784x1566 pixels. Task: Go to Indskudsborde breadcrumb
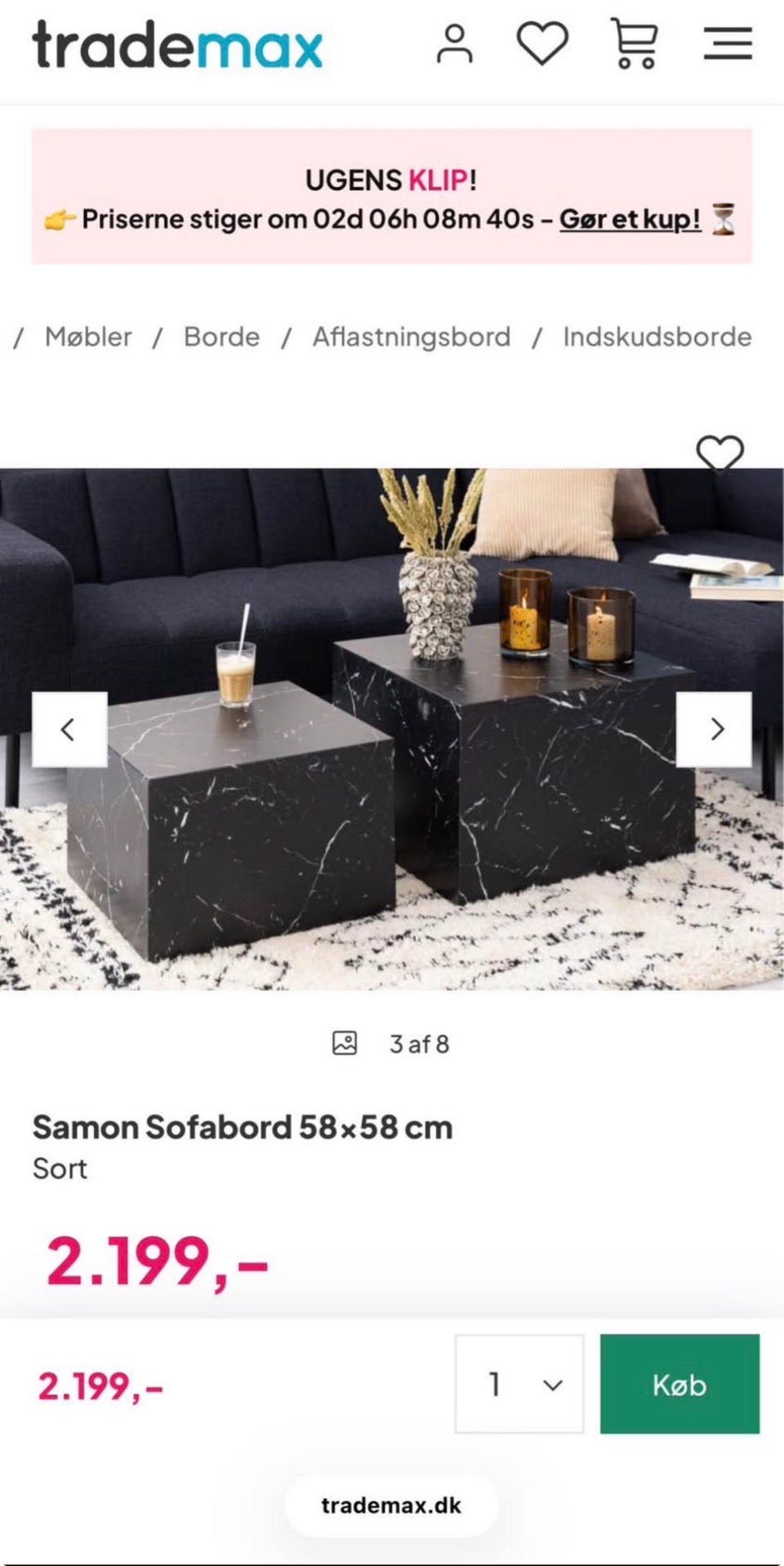point(657,337)
